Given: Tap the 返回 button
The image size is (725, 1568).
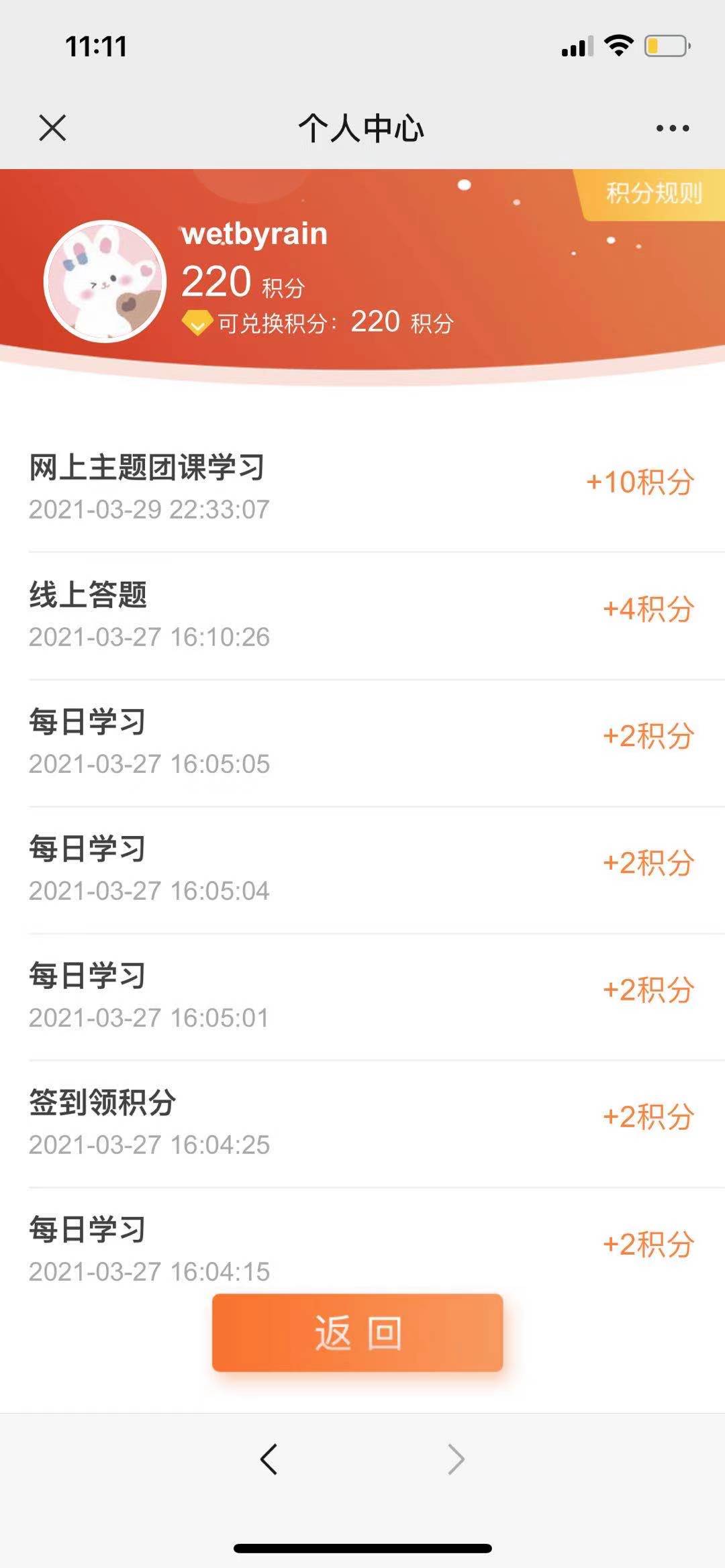Looking at the screenshot, I should point(357,1332).
